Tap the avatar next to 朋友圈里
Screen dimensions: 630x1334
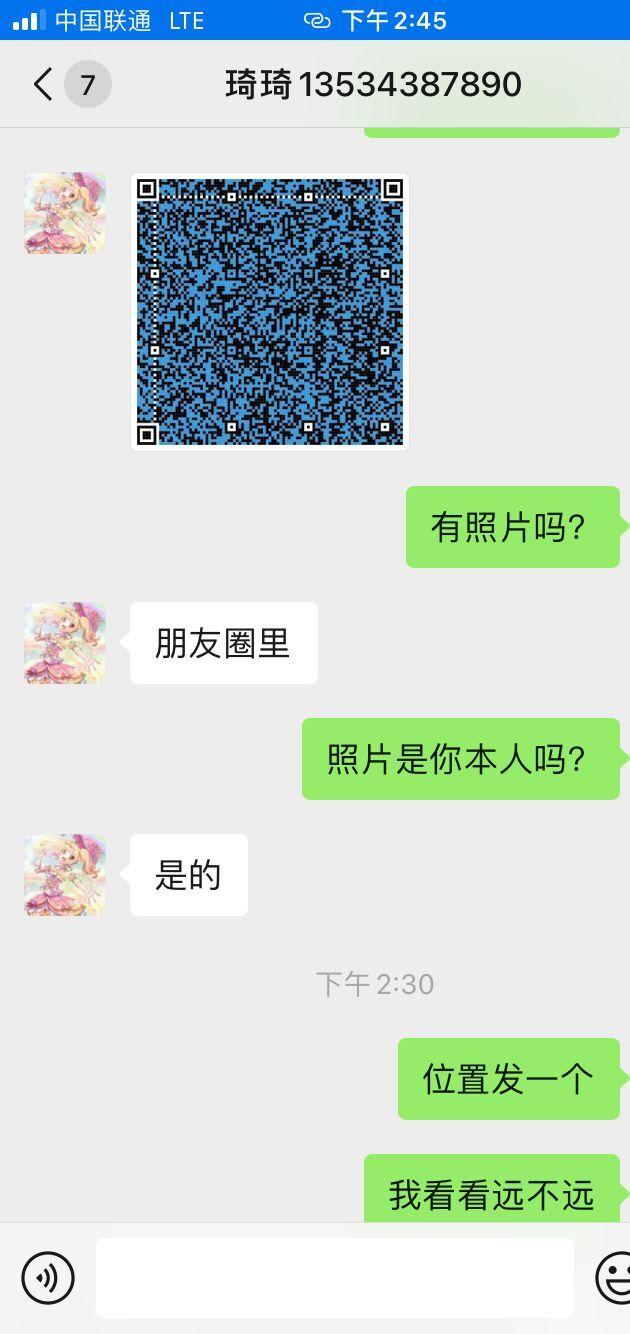(65, 643)
